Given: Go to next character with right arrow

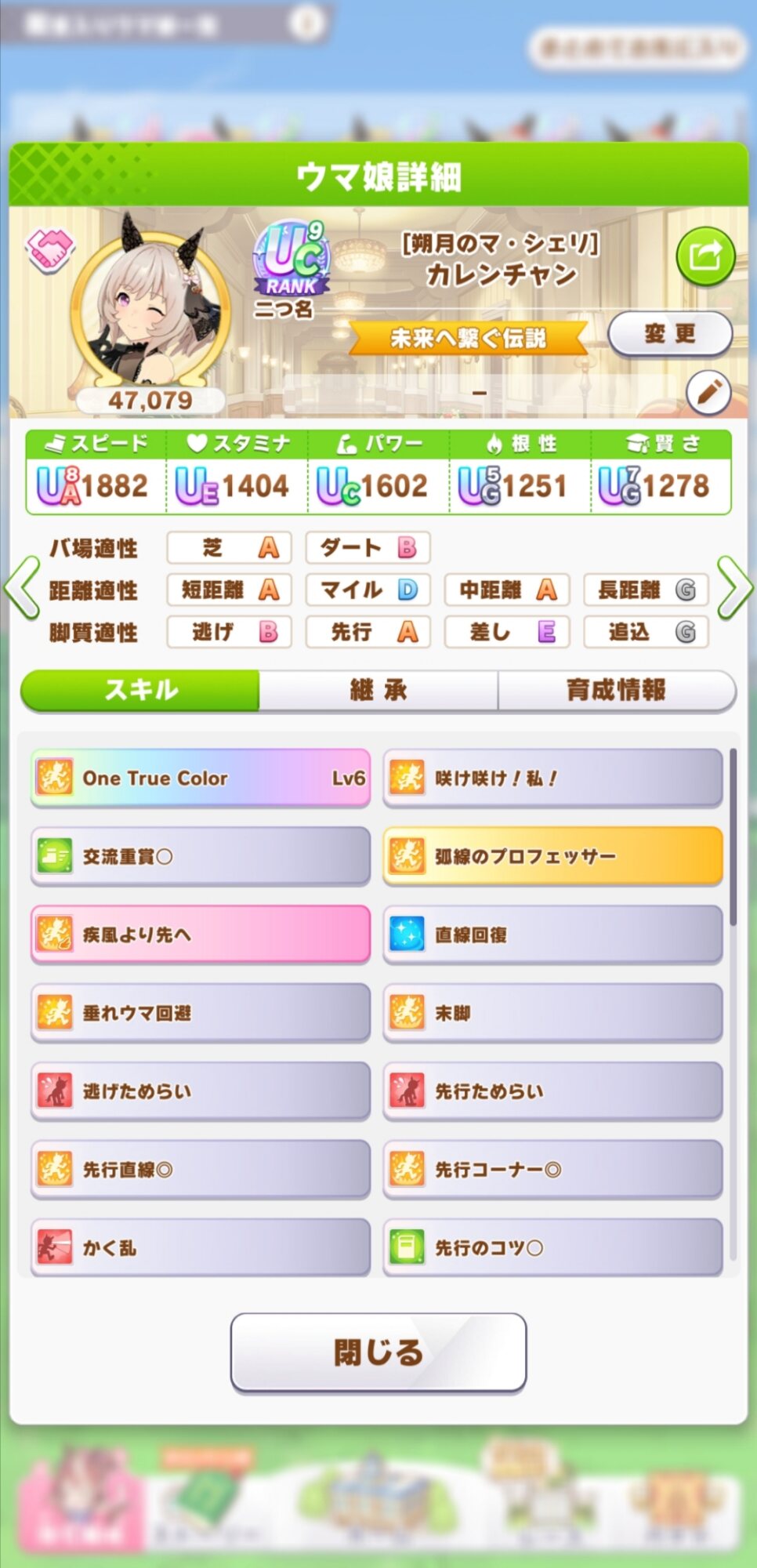Looking at the screenshot, I should [734, 589].
